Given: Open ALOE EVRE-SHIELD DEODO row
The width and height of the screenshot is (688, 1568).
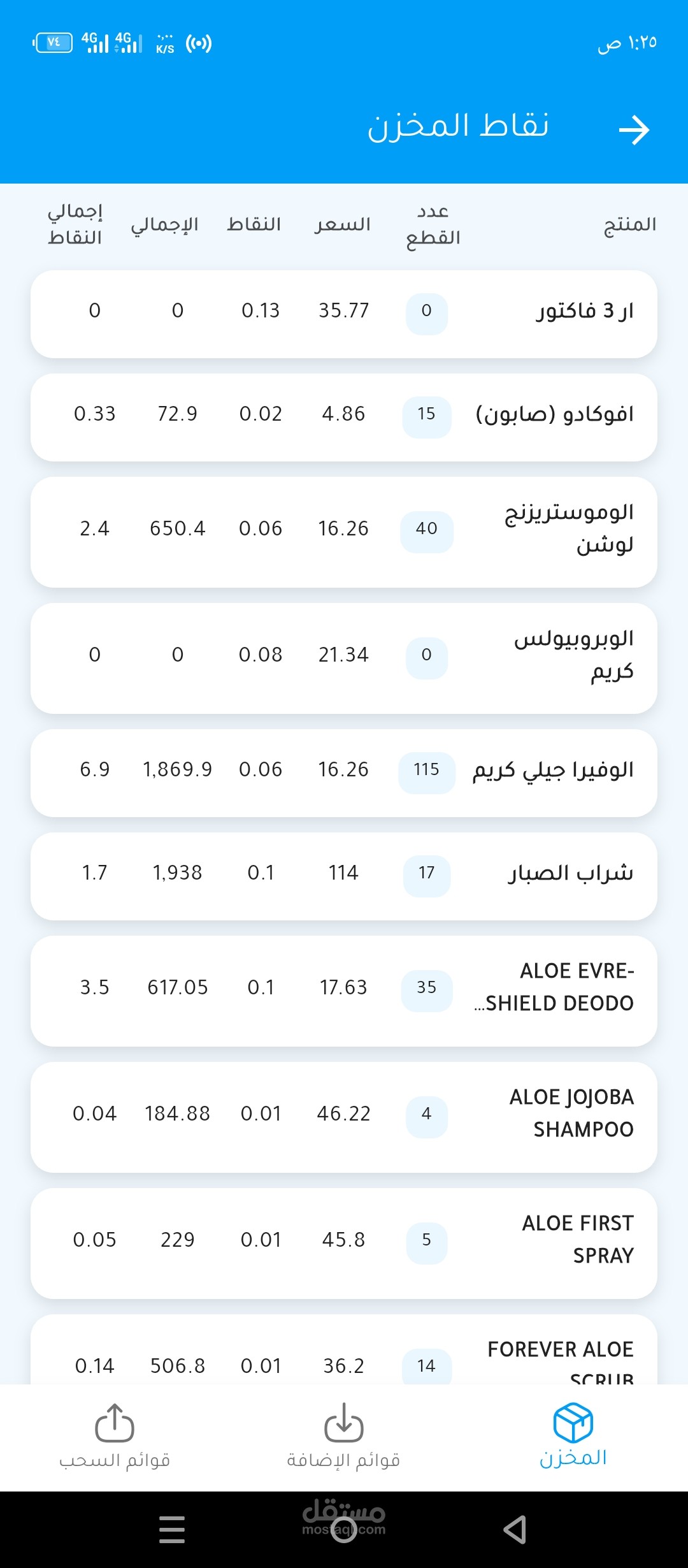Looking at the screenshot, I should pos(344,991).
